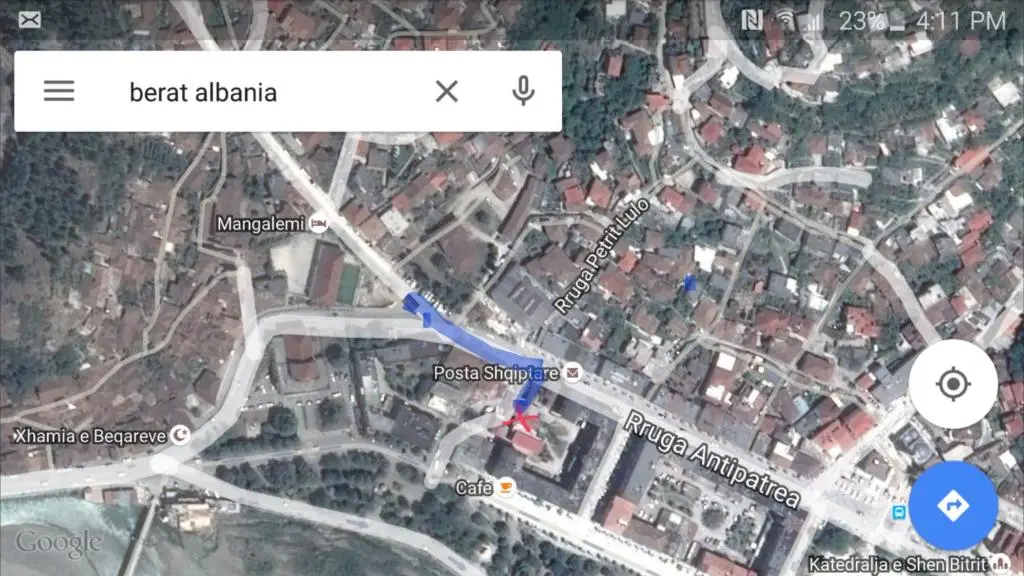Open Posta Shqiptare place marker
Viewport: 1024px width, 576px height.
[x=571, y=374]
